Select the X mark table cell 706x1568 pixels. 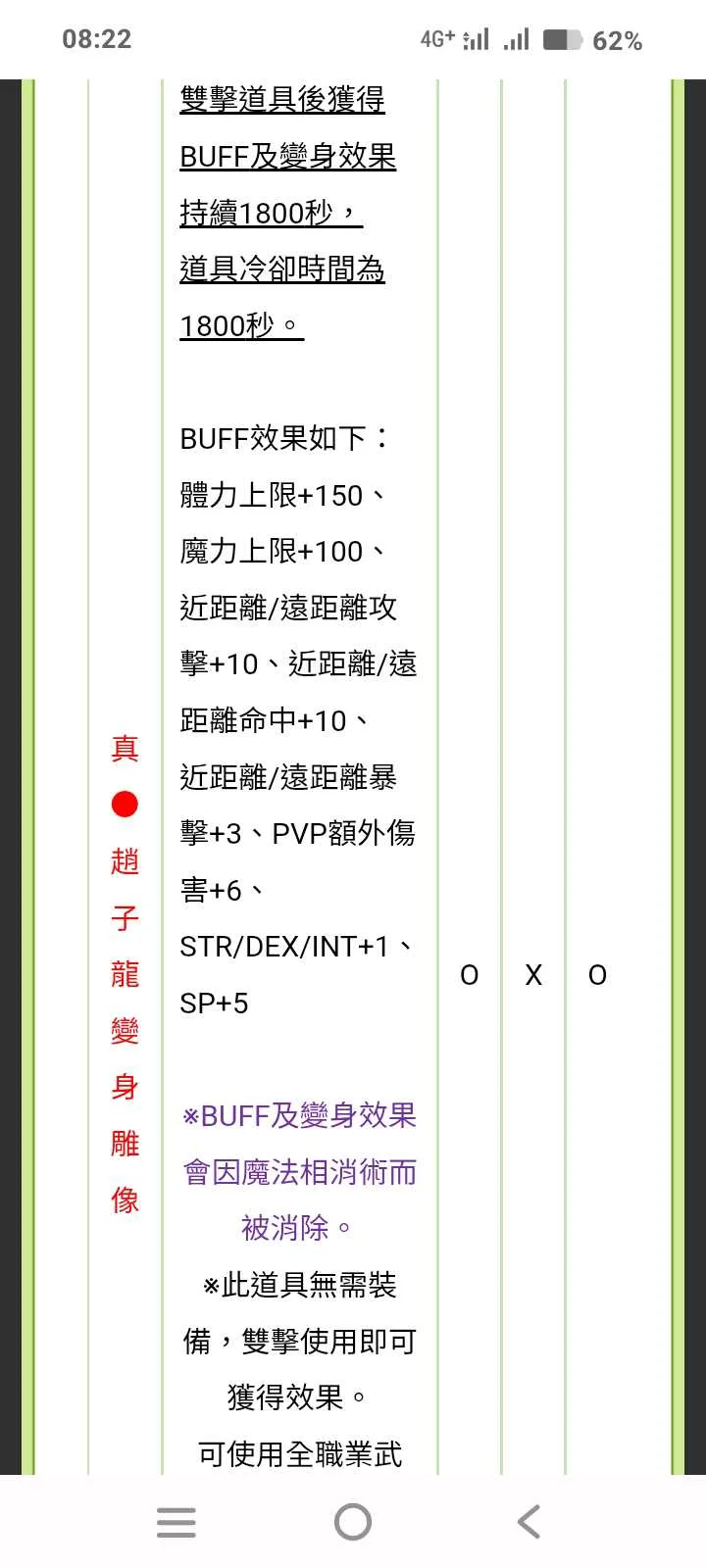coord(532,975)
